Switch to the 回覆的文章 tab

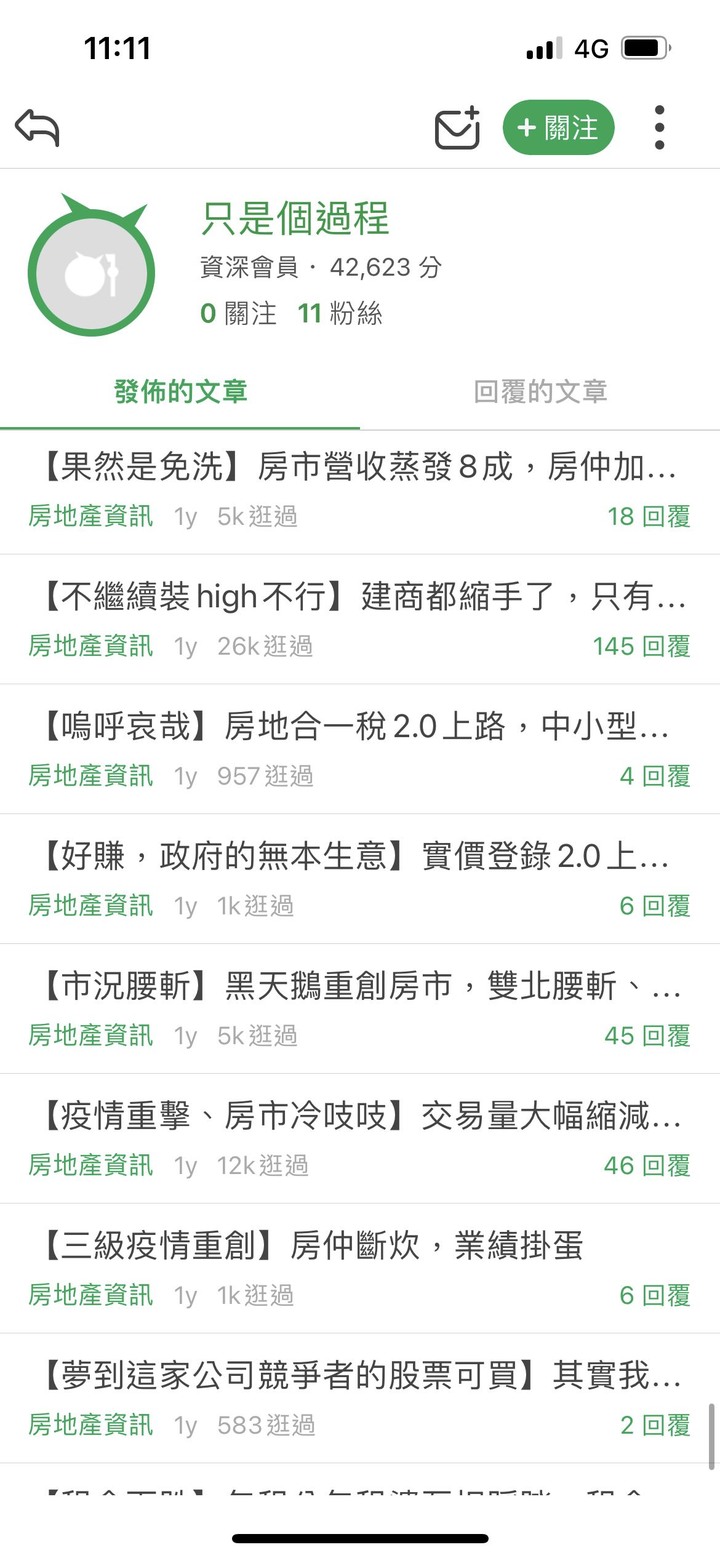pyautogui.click(x=540, y=391)
